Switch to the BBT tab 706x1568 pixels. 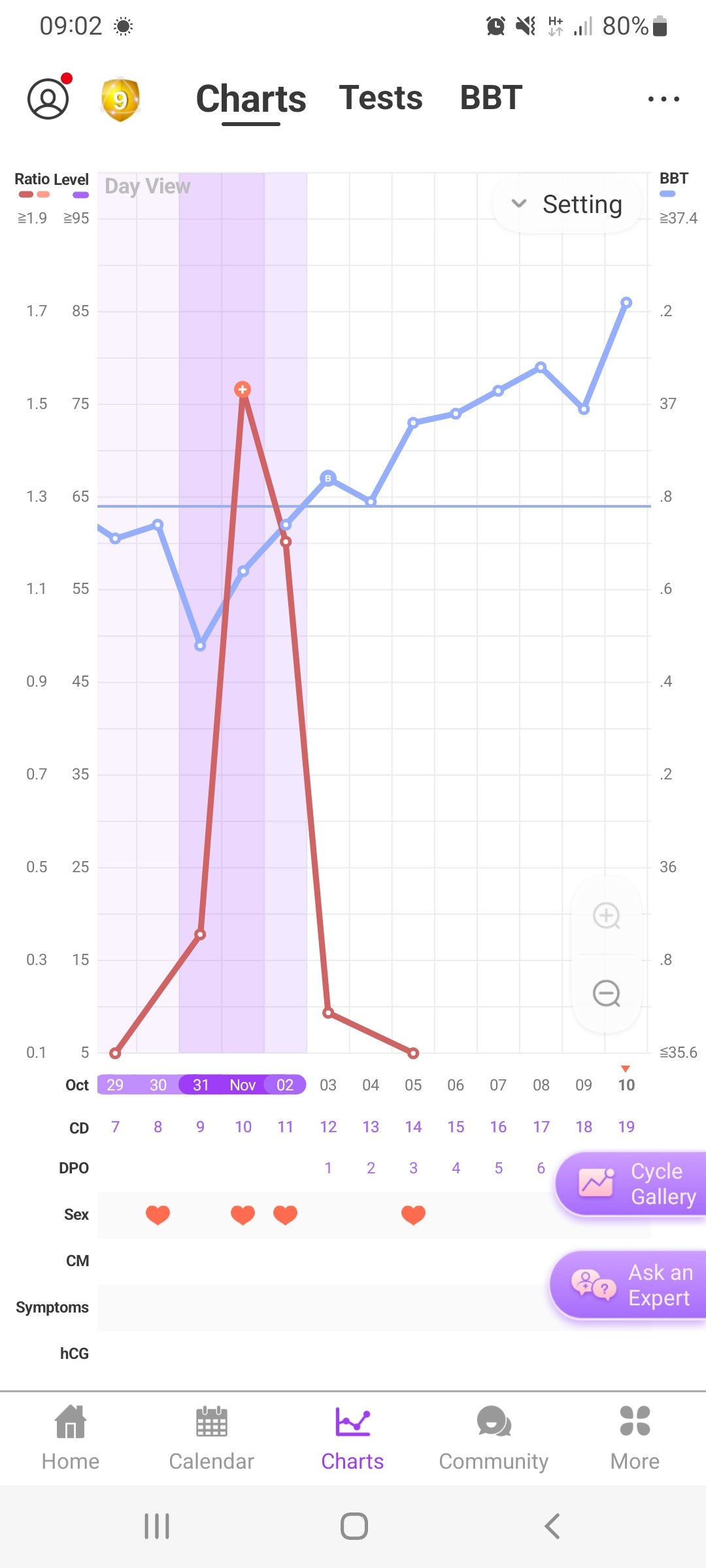[x=491, y=98]
